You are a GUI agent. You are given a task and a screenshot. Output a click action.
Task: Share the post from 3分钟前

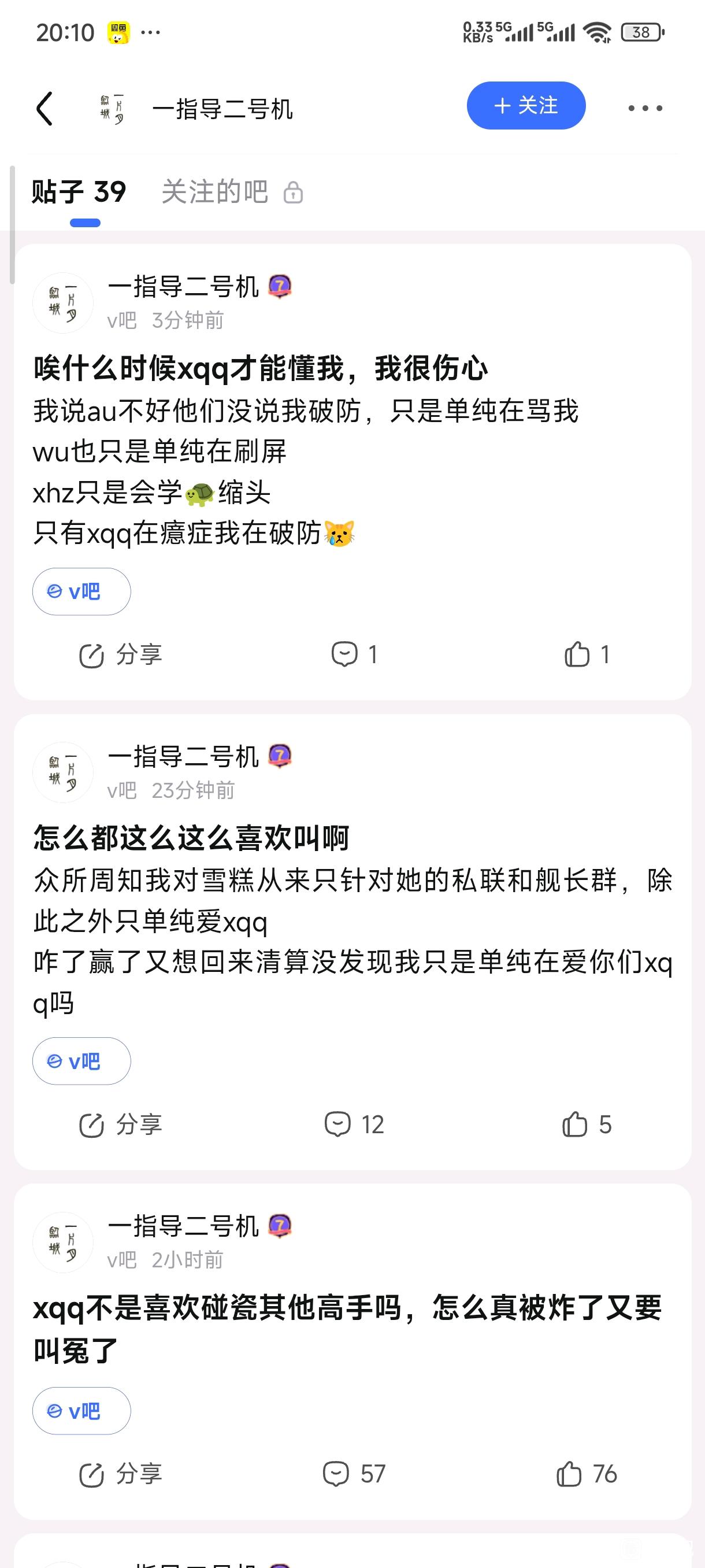pos(120,655)
